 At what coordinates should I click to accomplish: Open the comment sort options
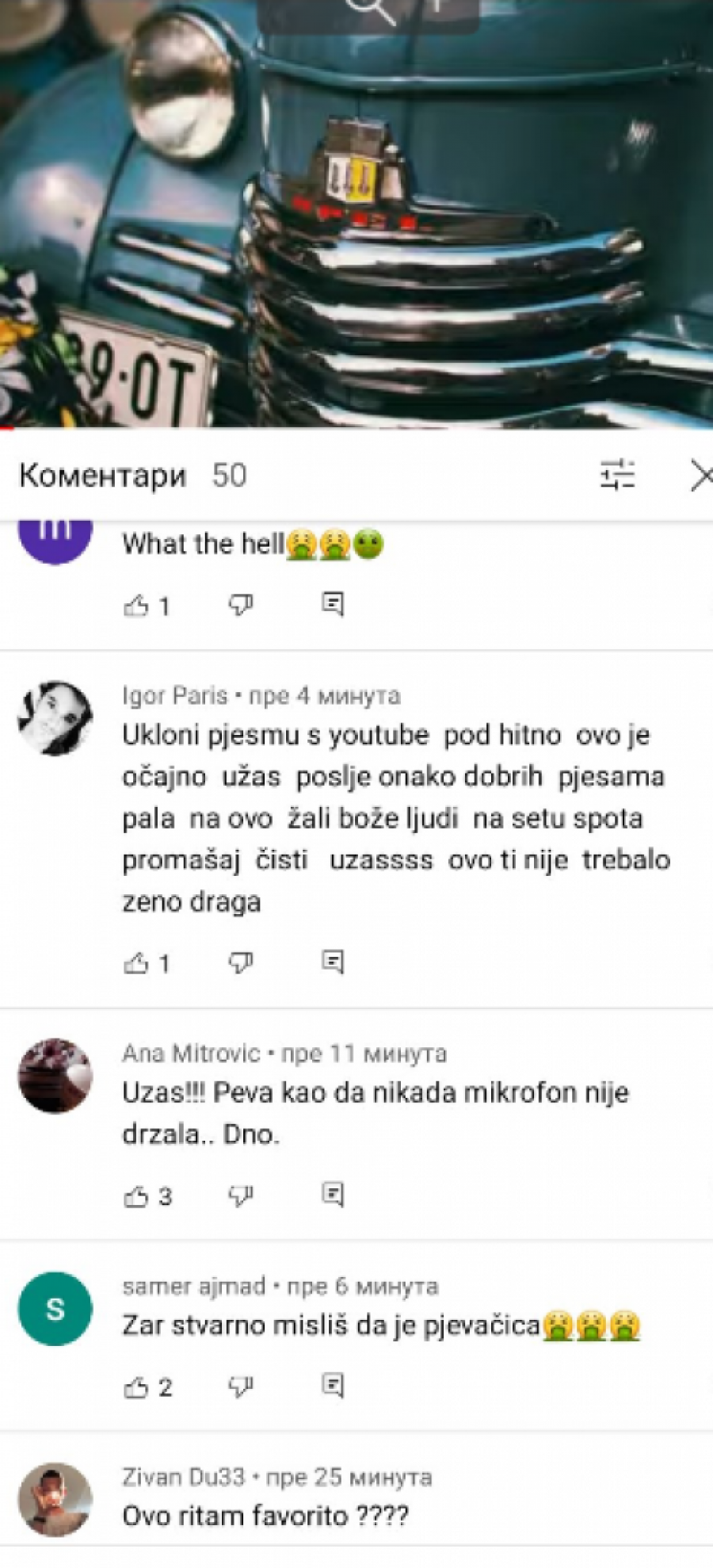coord(617,476)
